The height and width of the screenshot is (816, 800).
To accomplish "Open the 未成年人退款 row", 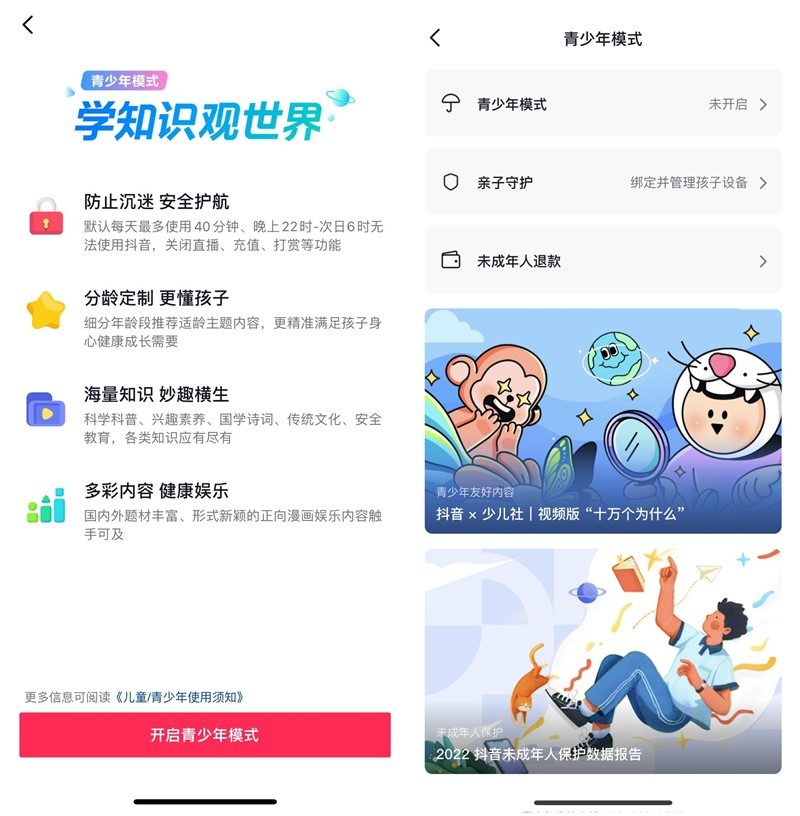I will [x=603, y=261].
